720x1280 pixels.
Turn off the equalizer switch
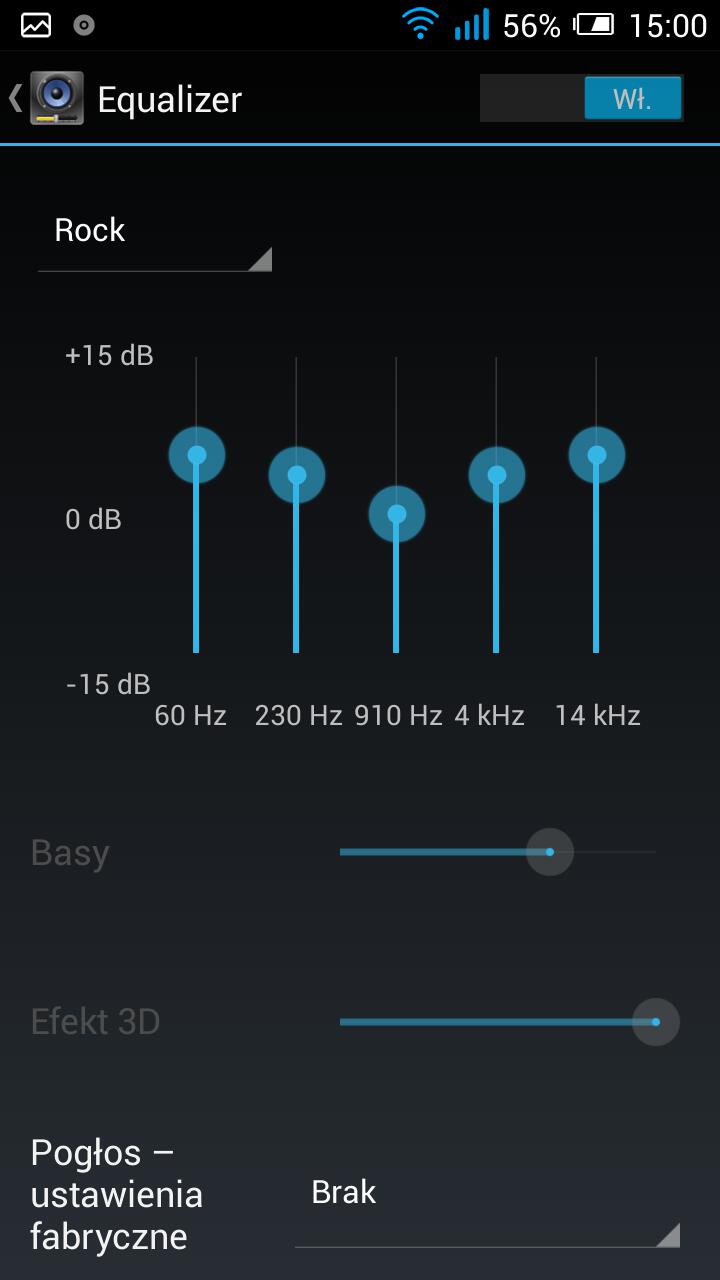point(581,99)
